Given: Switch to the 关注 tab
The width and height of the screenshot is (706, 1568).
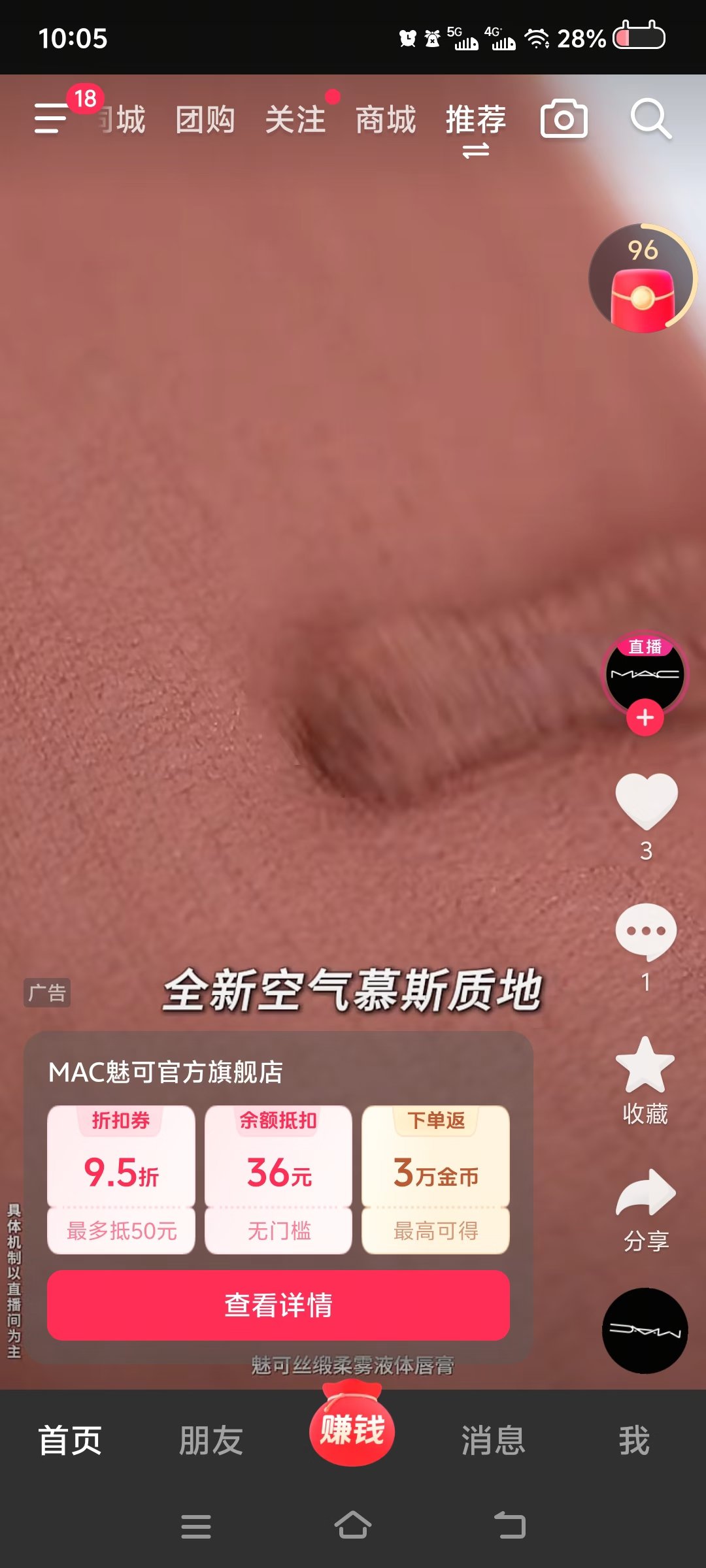Looking at the screenshot, I should click(295, 120).
